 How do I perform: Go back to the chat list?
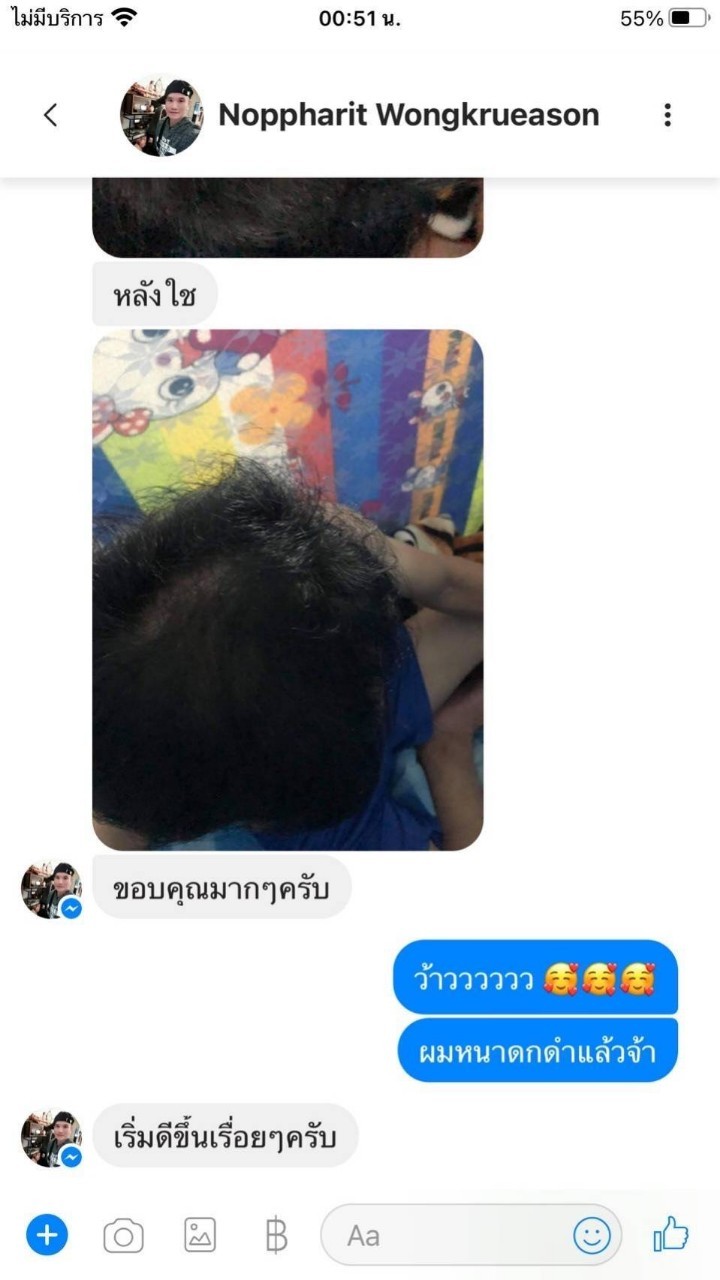tap(50, 115)
